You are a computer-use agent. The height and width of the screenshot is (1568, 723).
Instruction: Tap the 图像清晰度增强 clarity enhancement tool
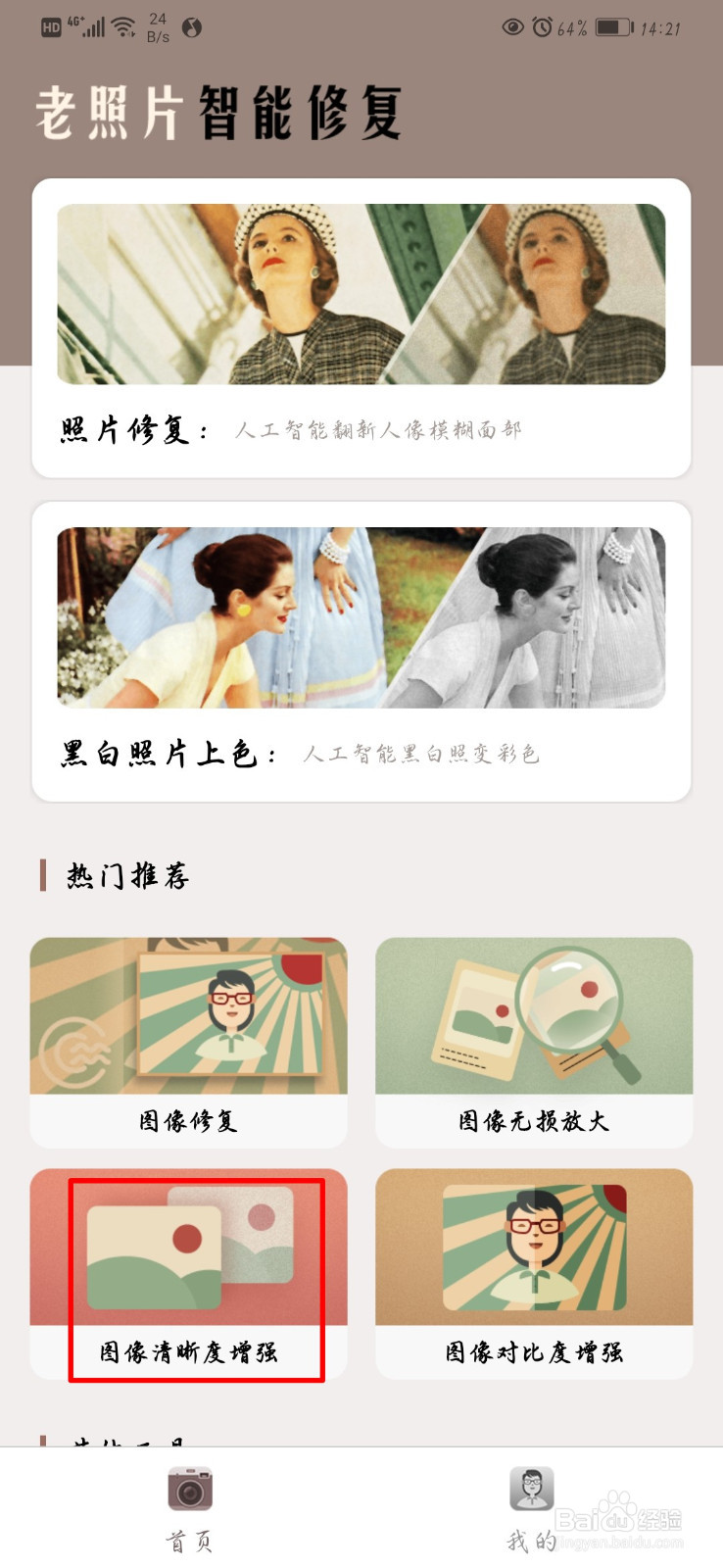[187, 1272]
